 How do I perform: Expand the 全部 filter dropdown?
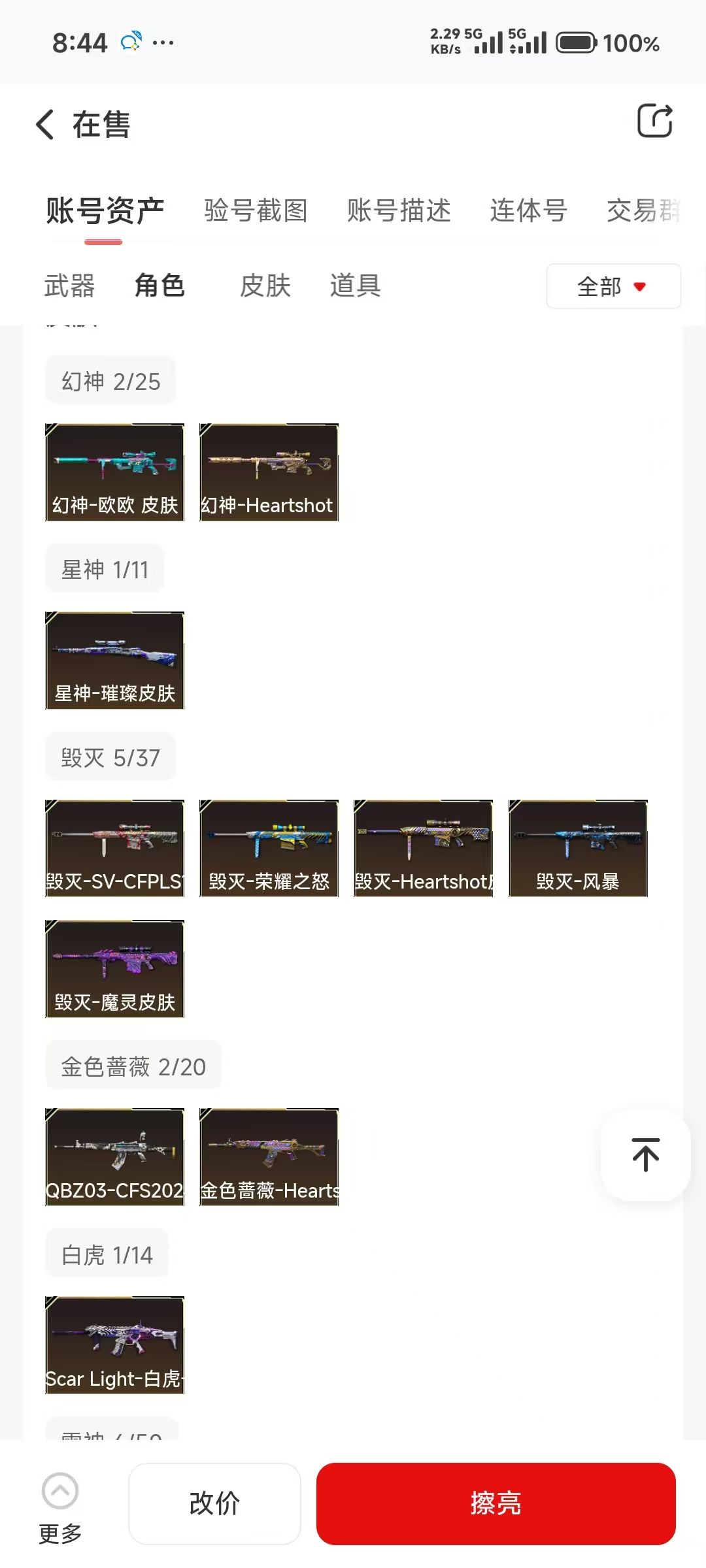(613, 286)
